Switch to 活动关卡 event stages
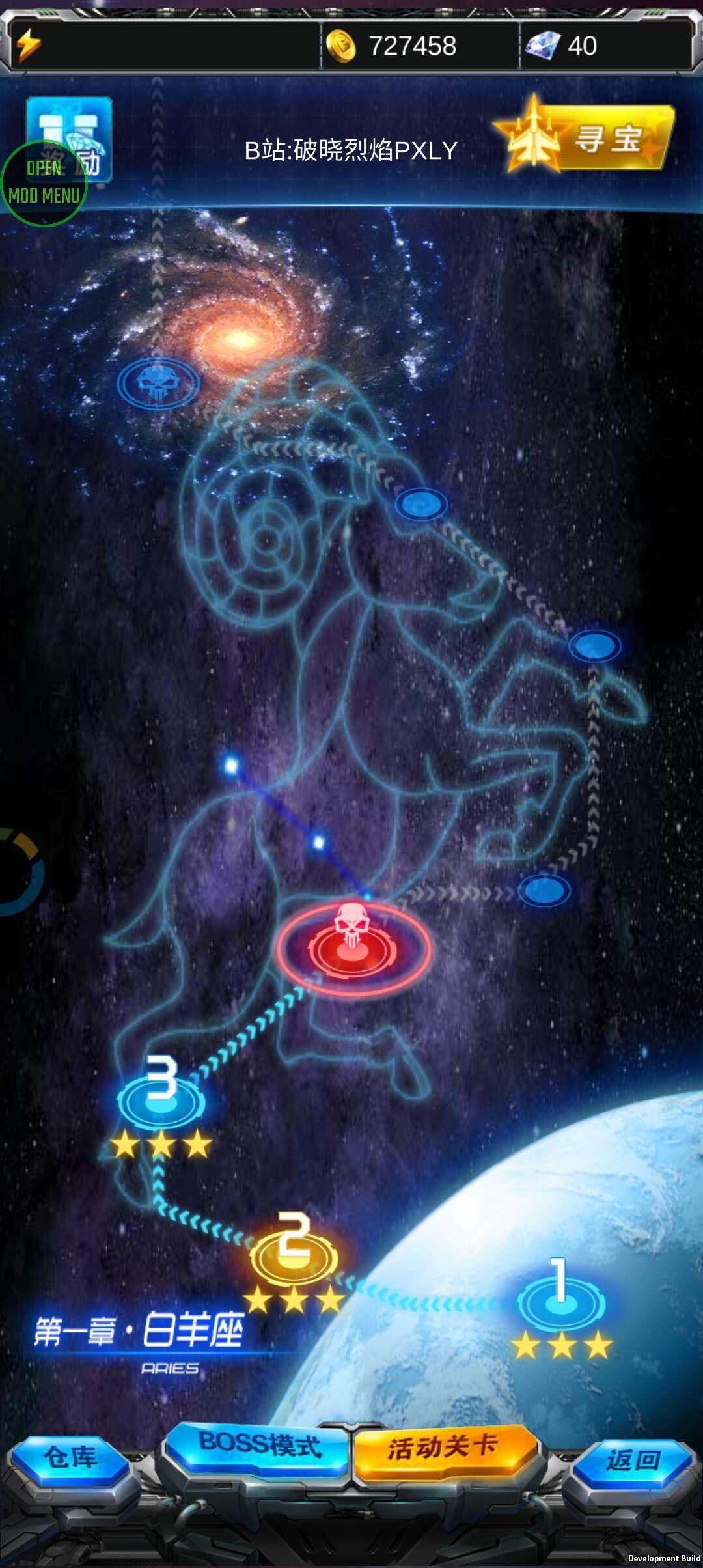 click(444, 1448)
